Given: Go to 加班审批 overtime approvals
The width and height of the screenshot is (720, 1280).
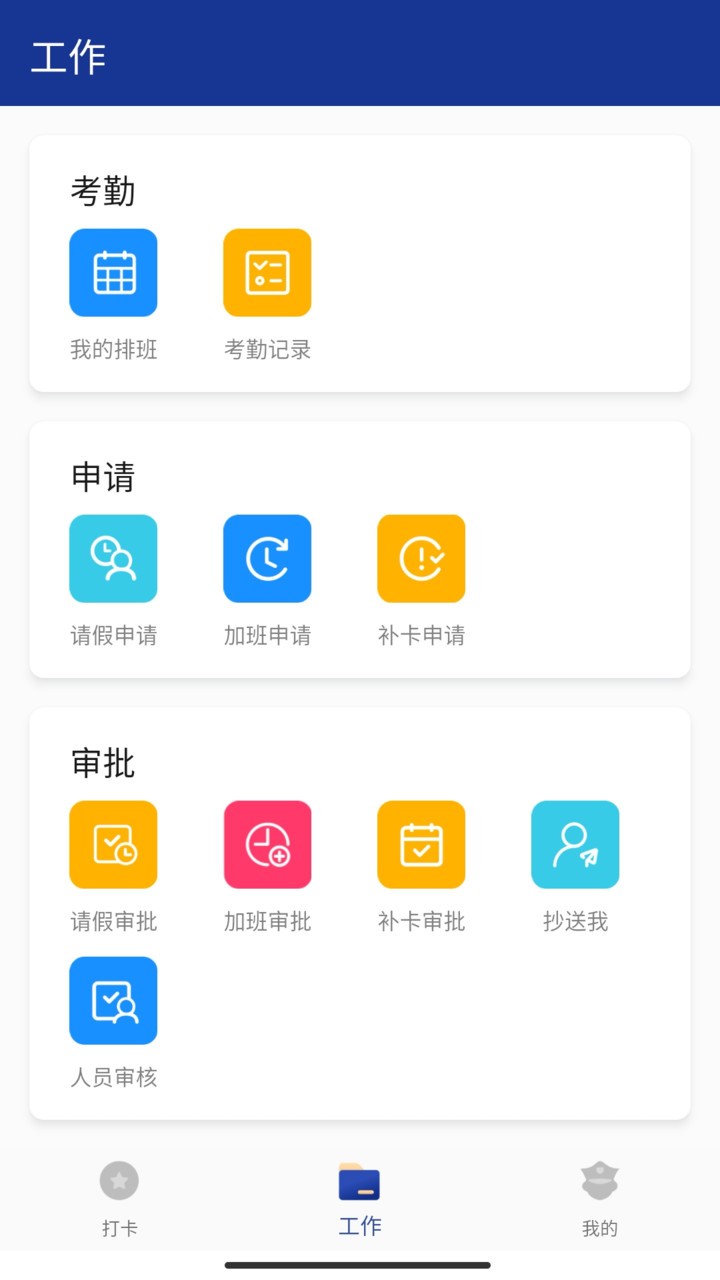Looking at the screenshot, I should tap(267, 845).
